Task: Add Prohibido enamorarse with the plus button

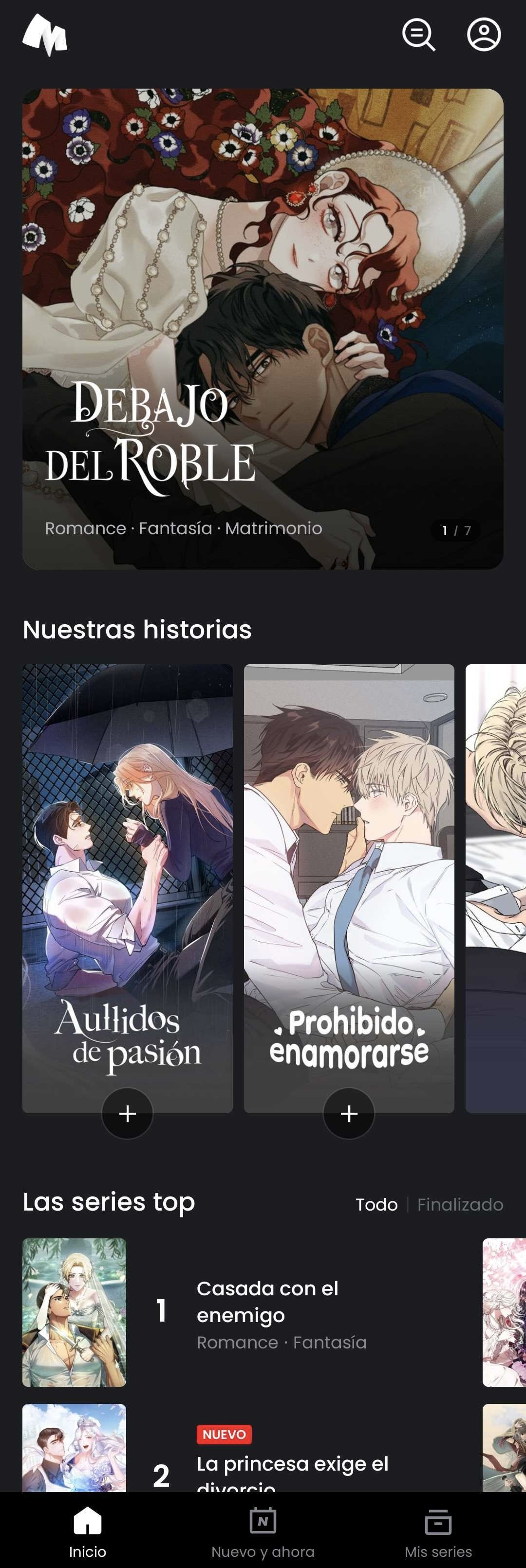Action: [349, 1113]
